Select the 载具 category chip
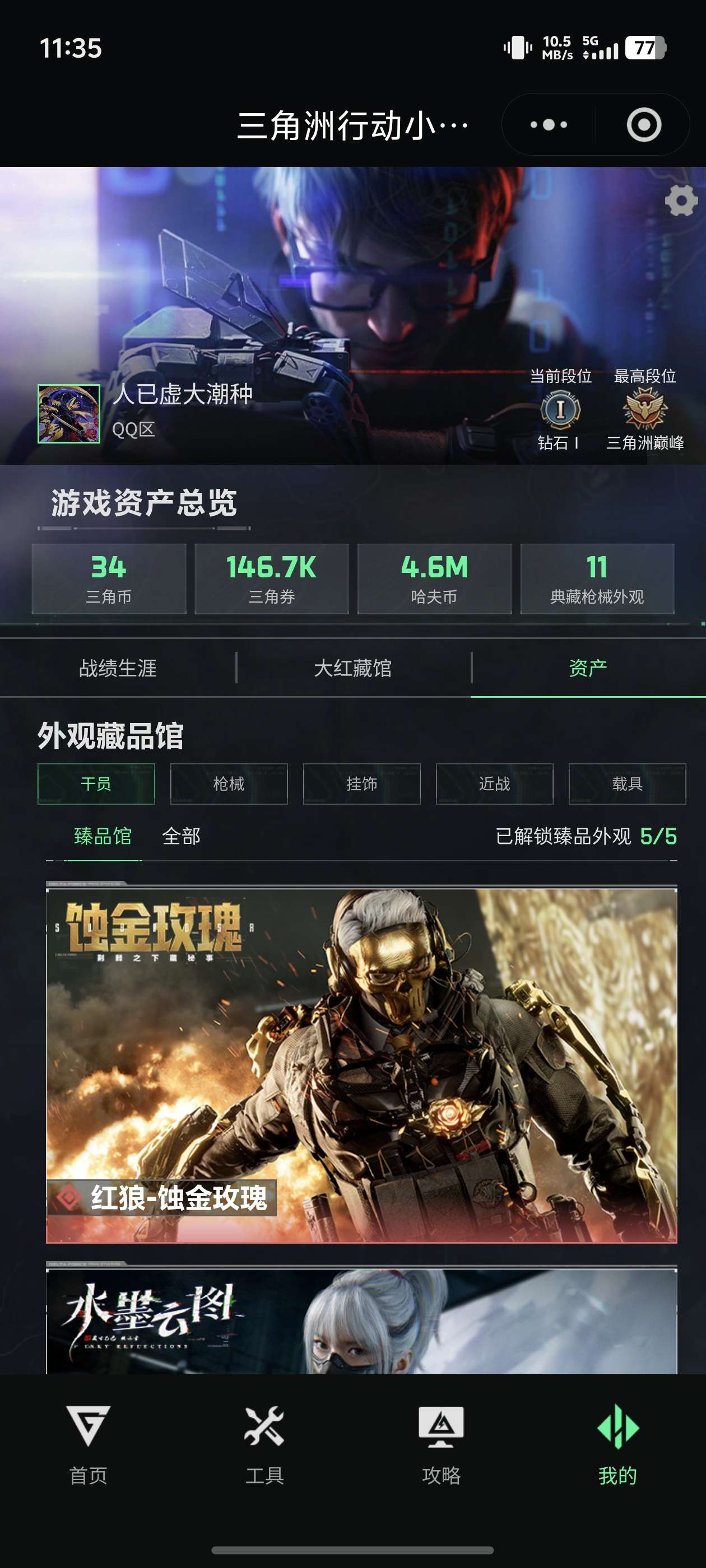This screenshot has width=706, height=1568. pos(627,783)
